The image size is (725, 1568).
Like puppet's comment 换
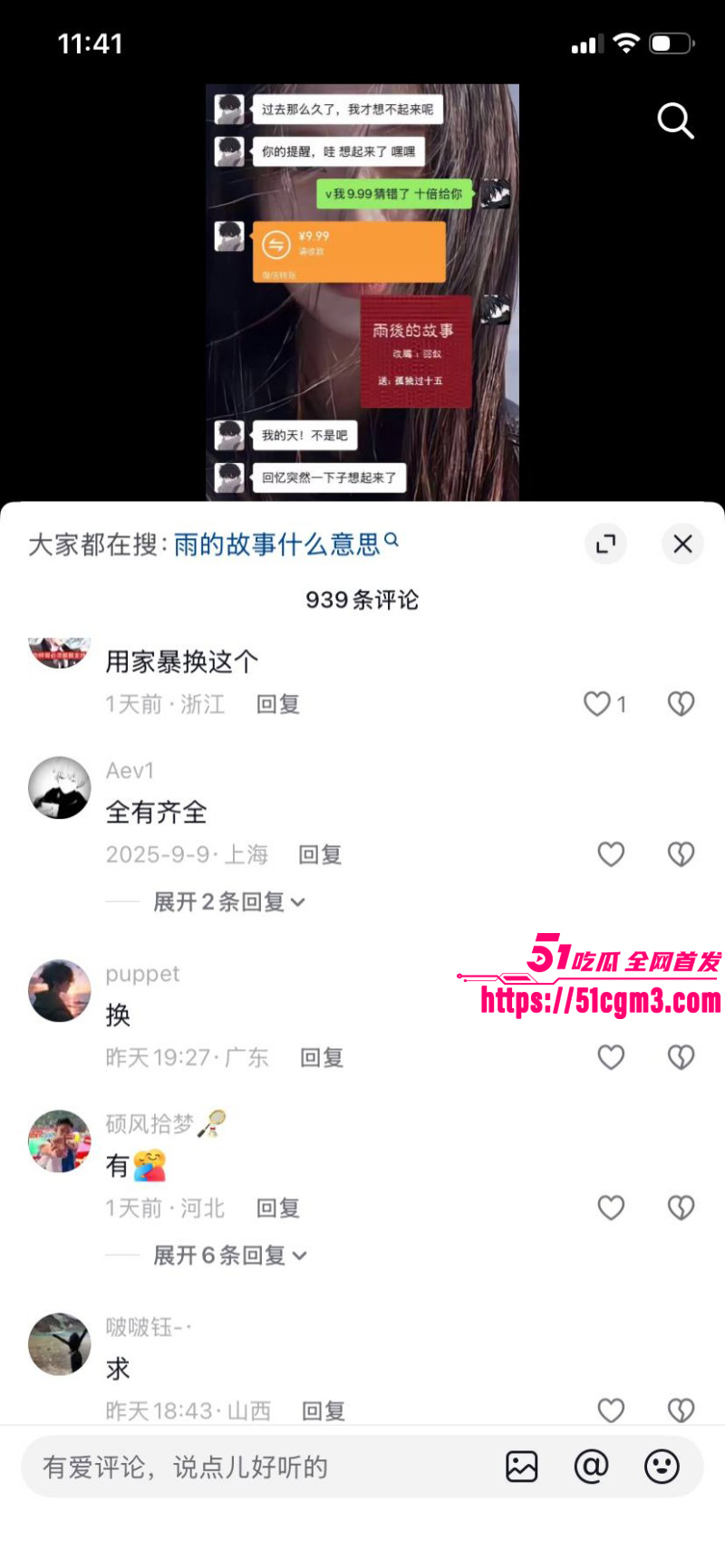(x=611, y=1057)
